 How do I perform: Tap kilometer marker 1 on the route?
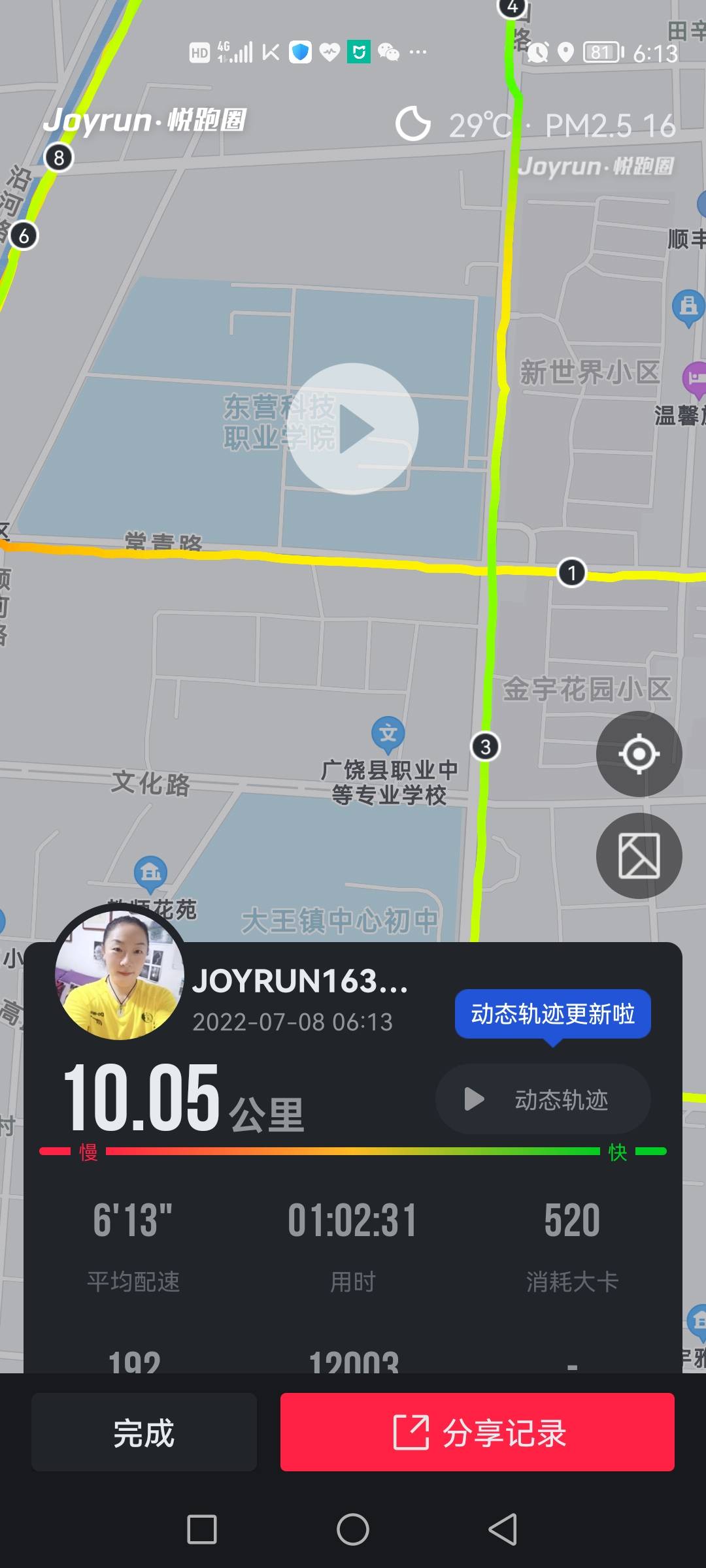click(x=572, y=572)
